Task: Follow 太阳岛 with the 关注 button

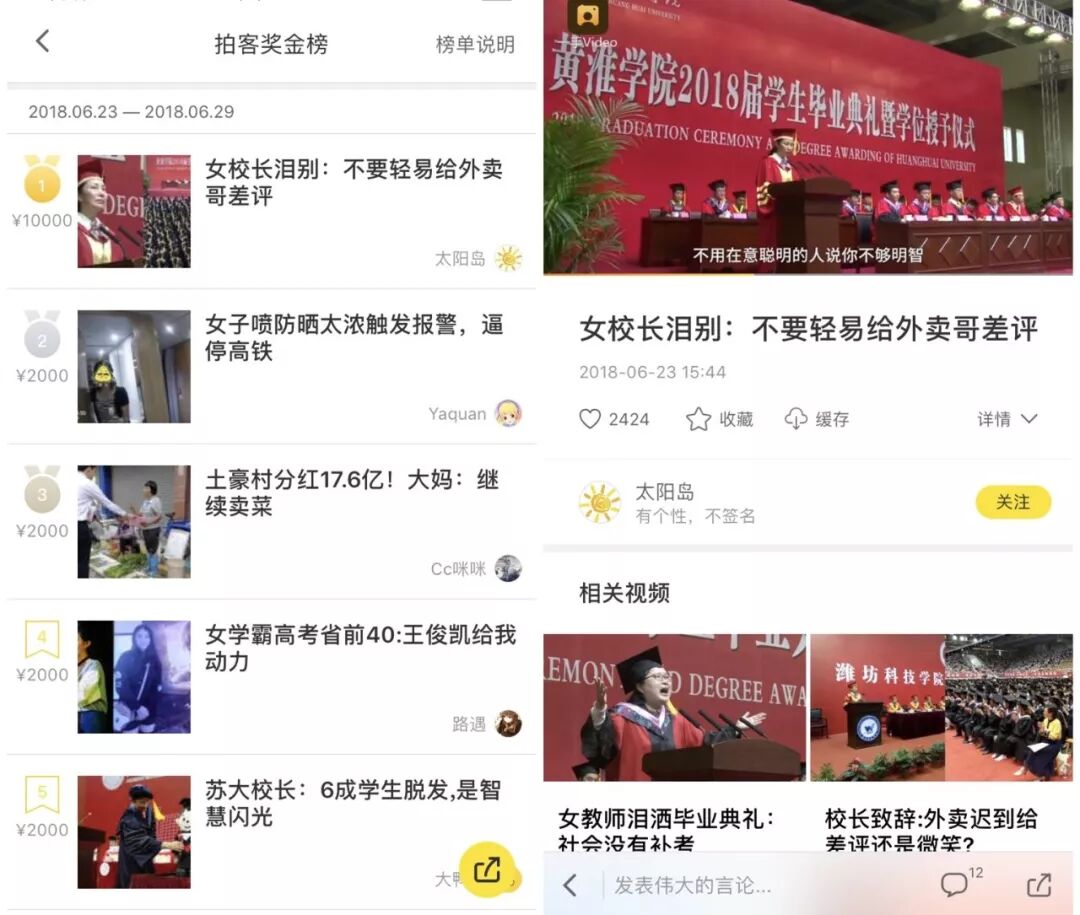Action: tap(1012, 502)
